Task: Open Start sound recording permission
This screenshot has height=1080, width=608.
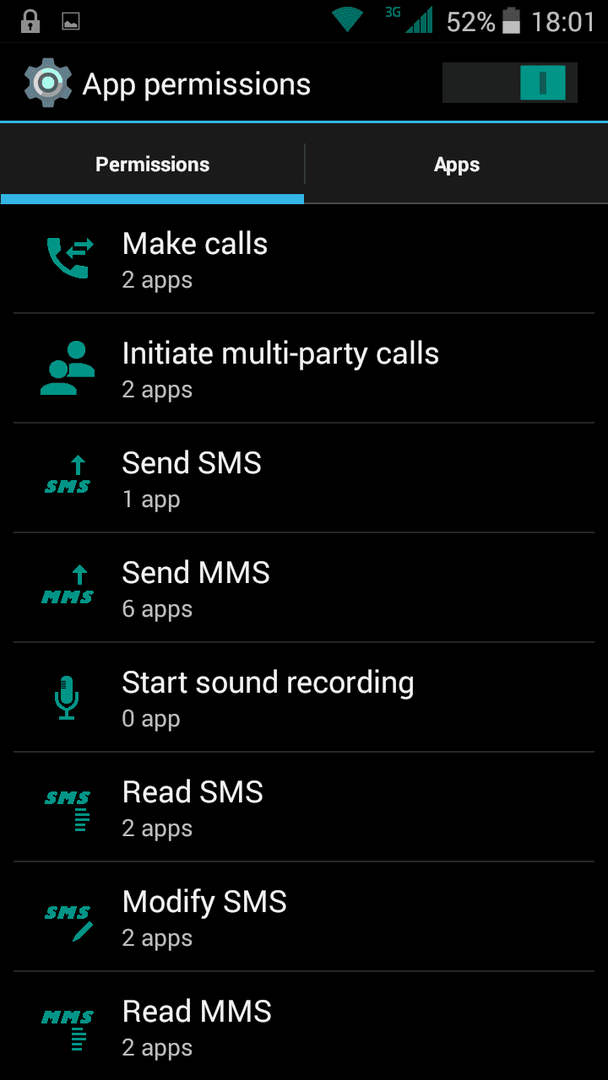Action: 304,698
